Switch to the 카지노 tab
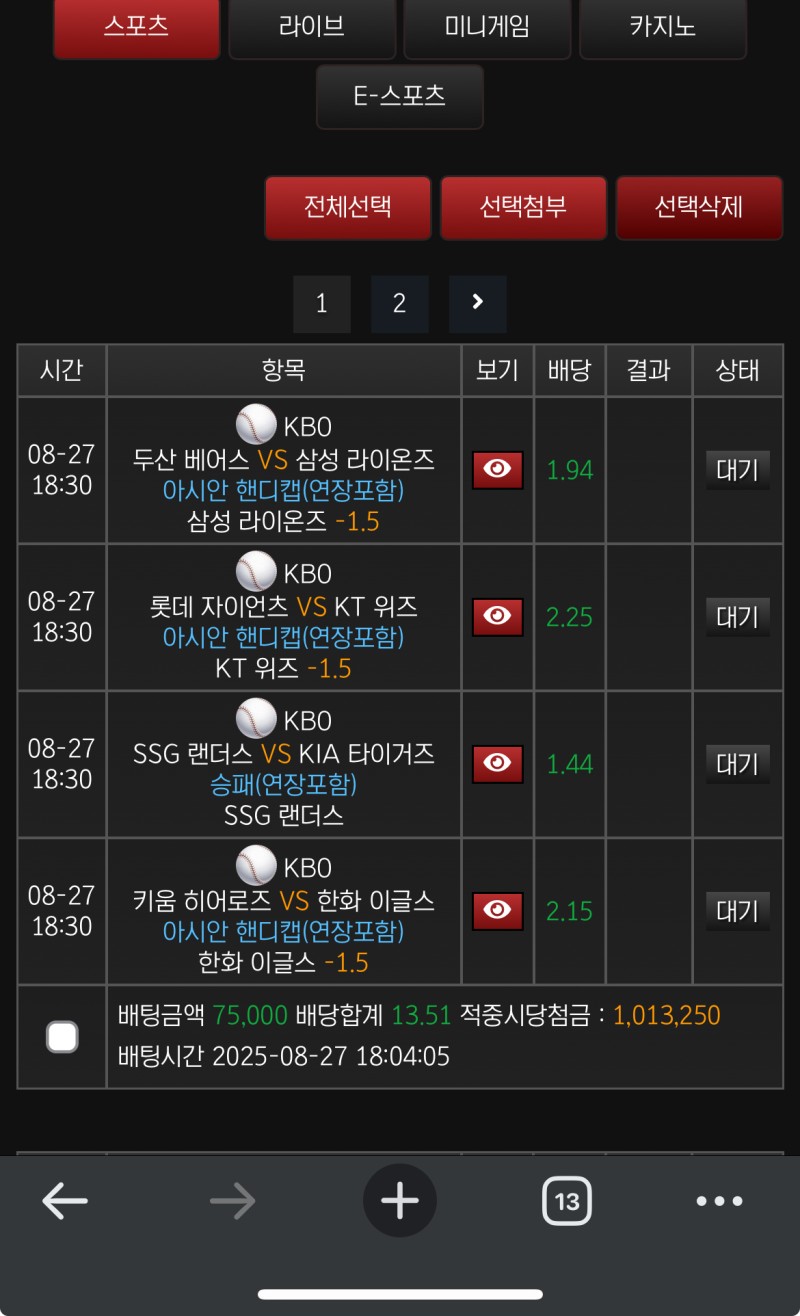 click(663, 27)
